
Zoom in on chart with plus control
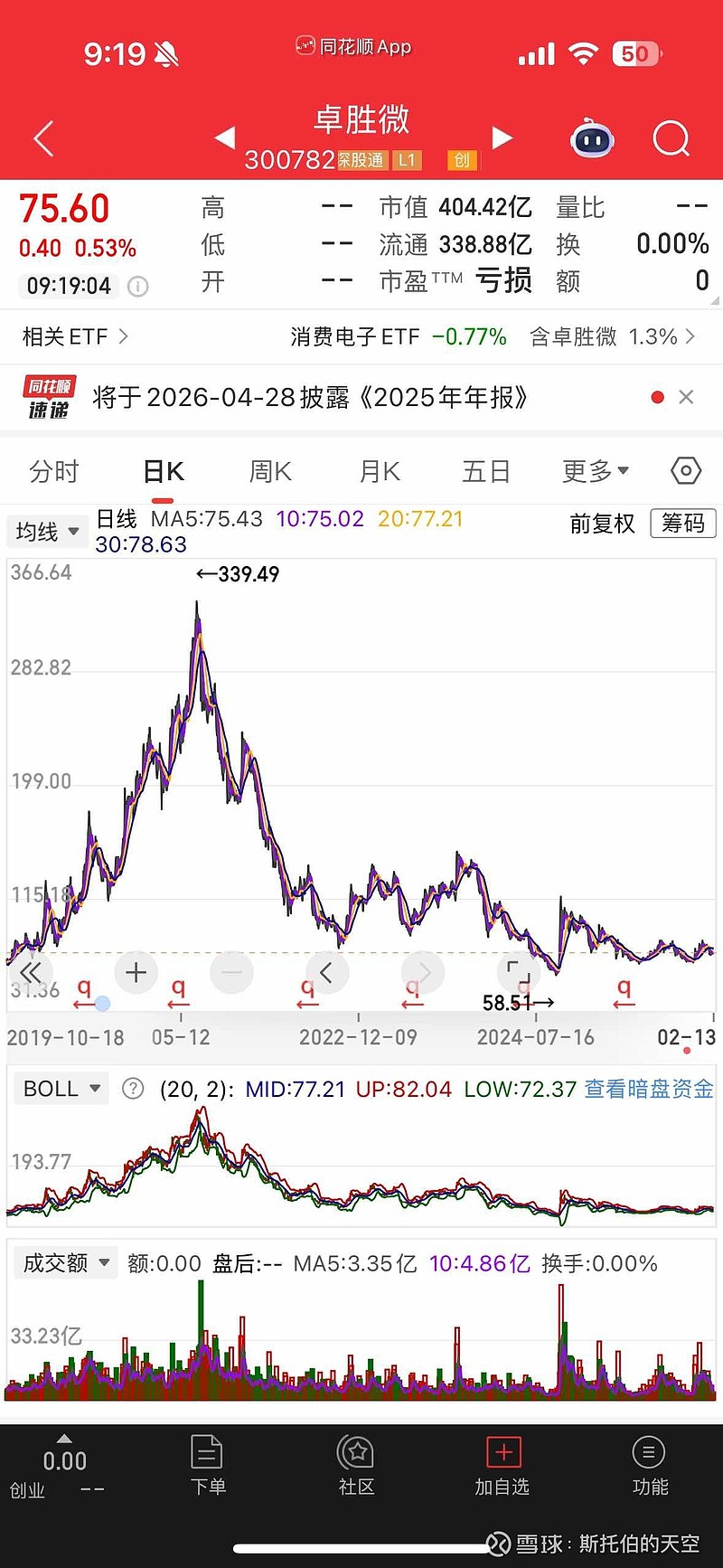pyautogui.click(x=136, y=971)
